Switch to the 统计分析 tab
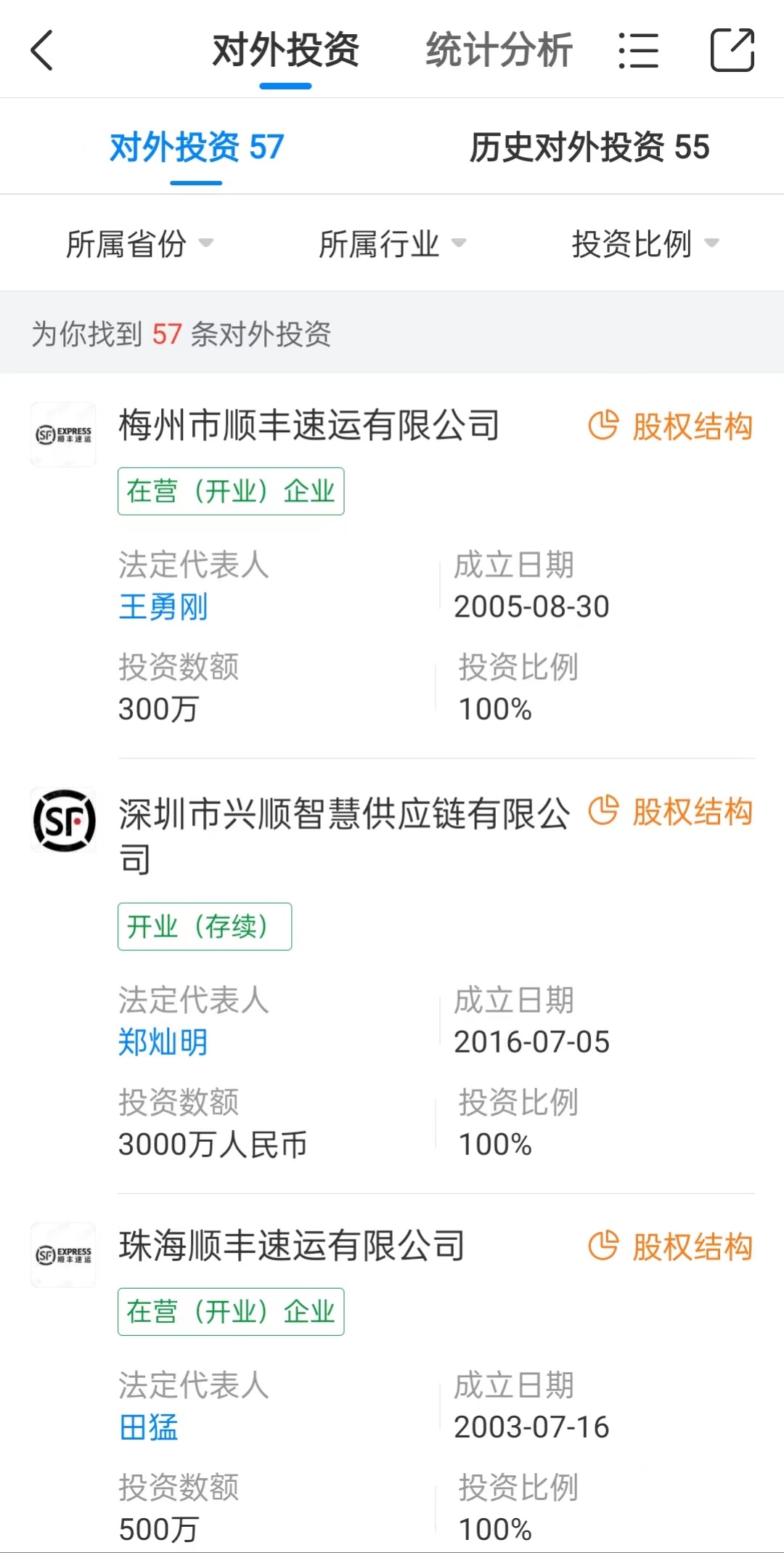 point(499,51)
